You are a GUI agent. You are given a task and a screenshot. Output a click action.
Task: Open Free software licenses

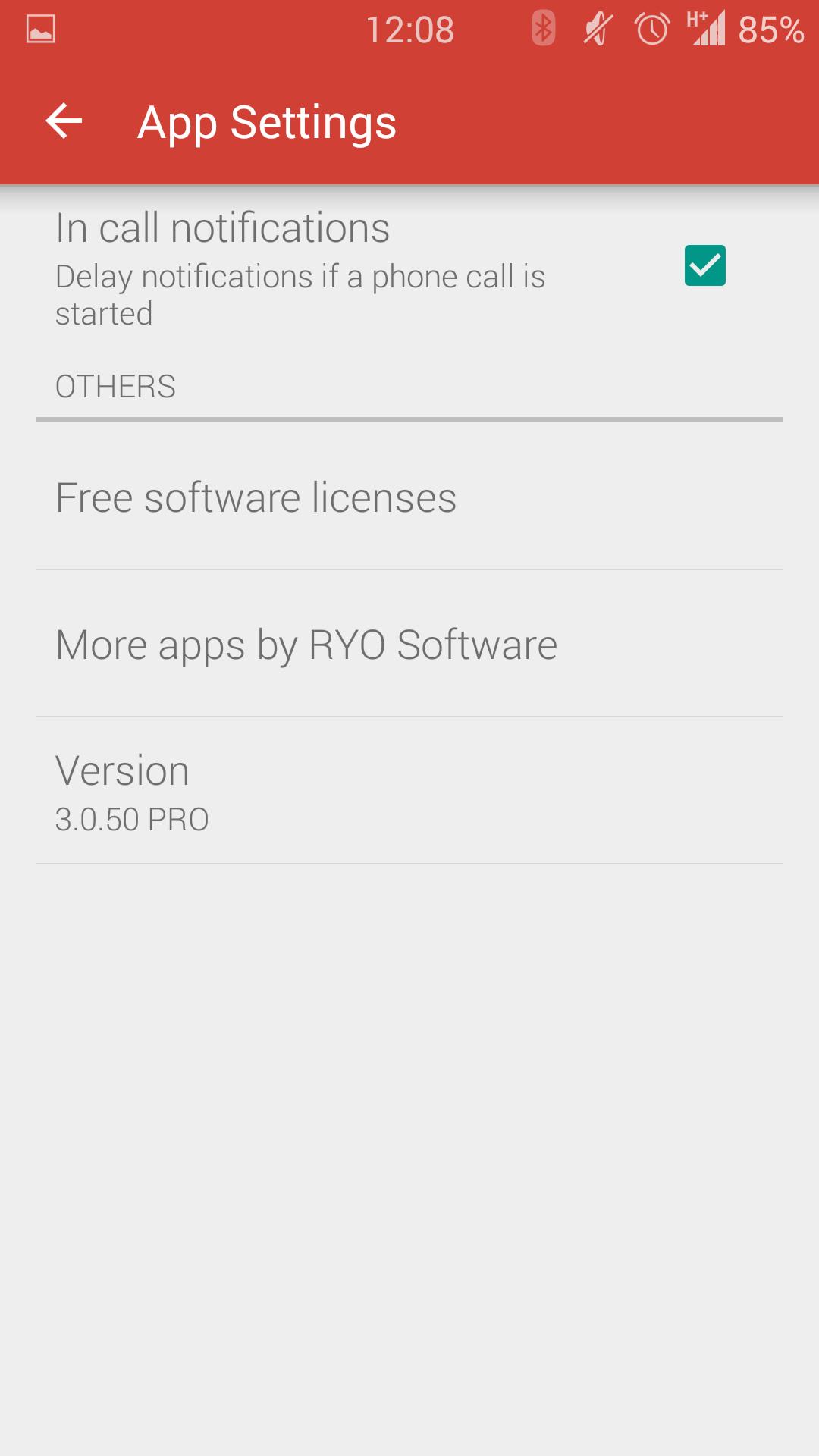[256, 497]
